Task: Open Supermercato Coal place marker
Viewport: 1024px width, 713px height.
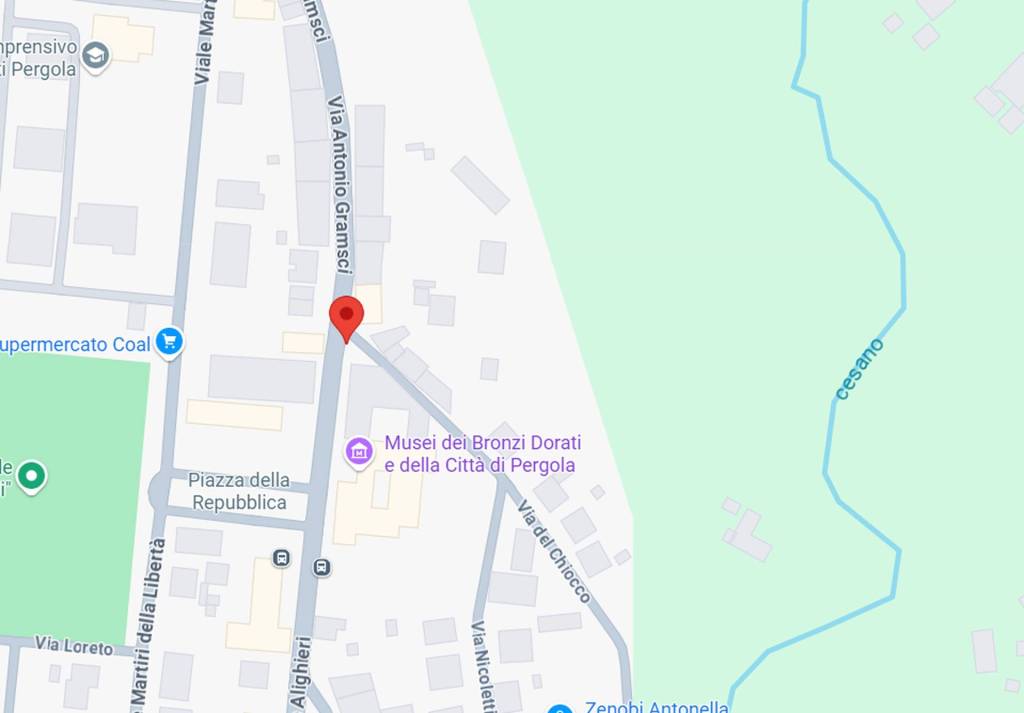Action: point(170,343)
